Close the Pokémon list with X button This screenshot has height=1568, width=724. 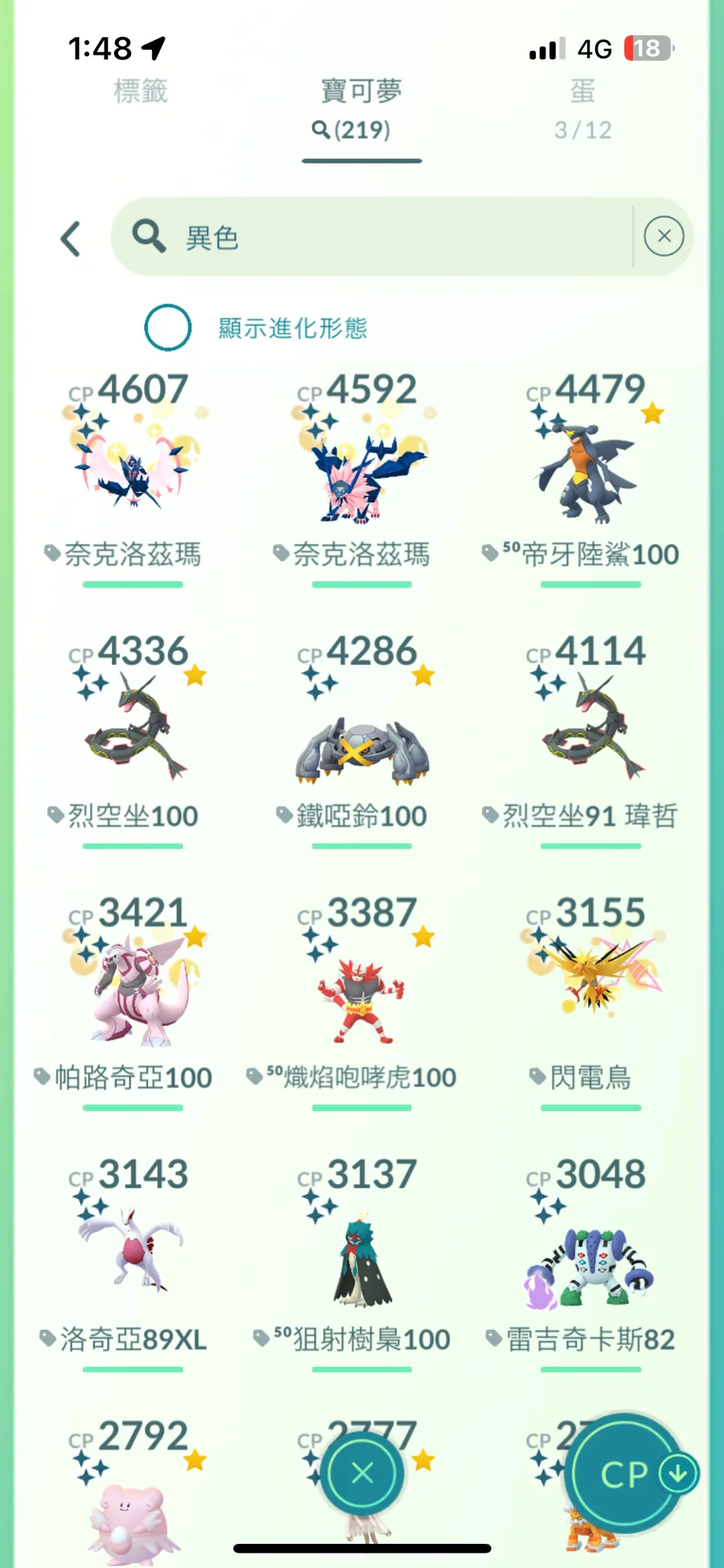pyautogui.click(x=362, y=1473)
